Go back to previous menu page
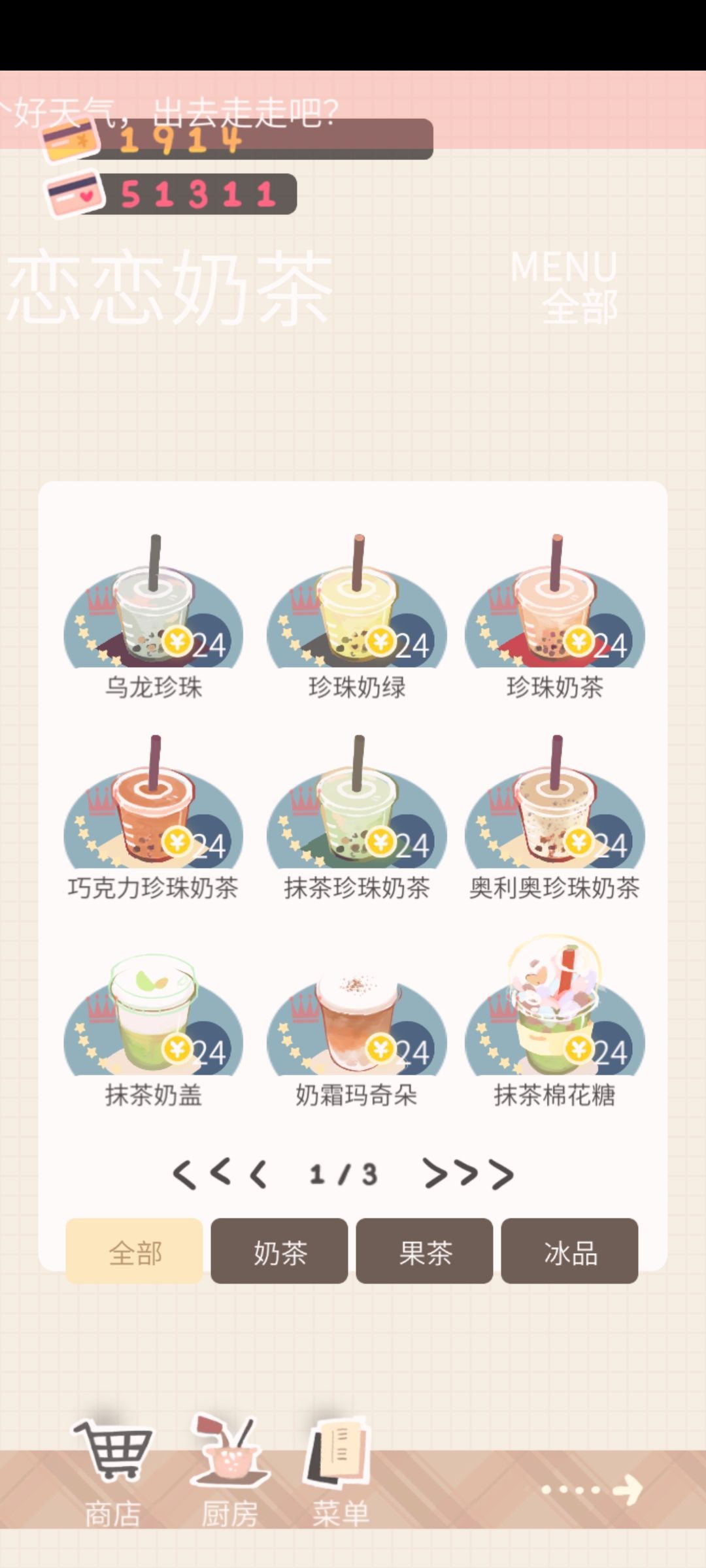Viewport: 706px width, 1568px height. 219,1174
